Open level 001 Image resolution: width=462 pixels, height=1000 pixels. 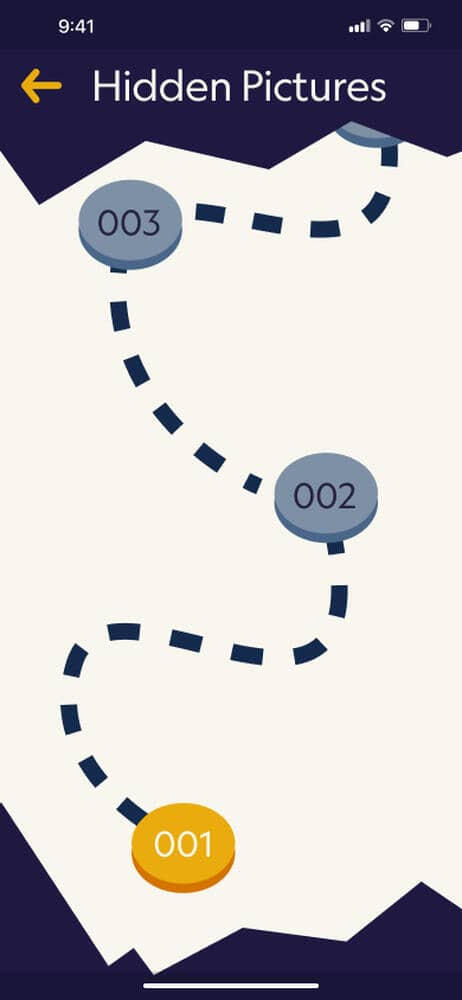[183, 847]
